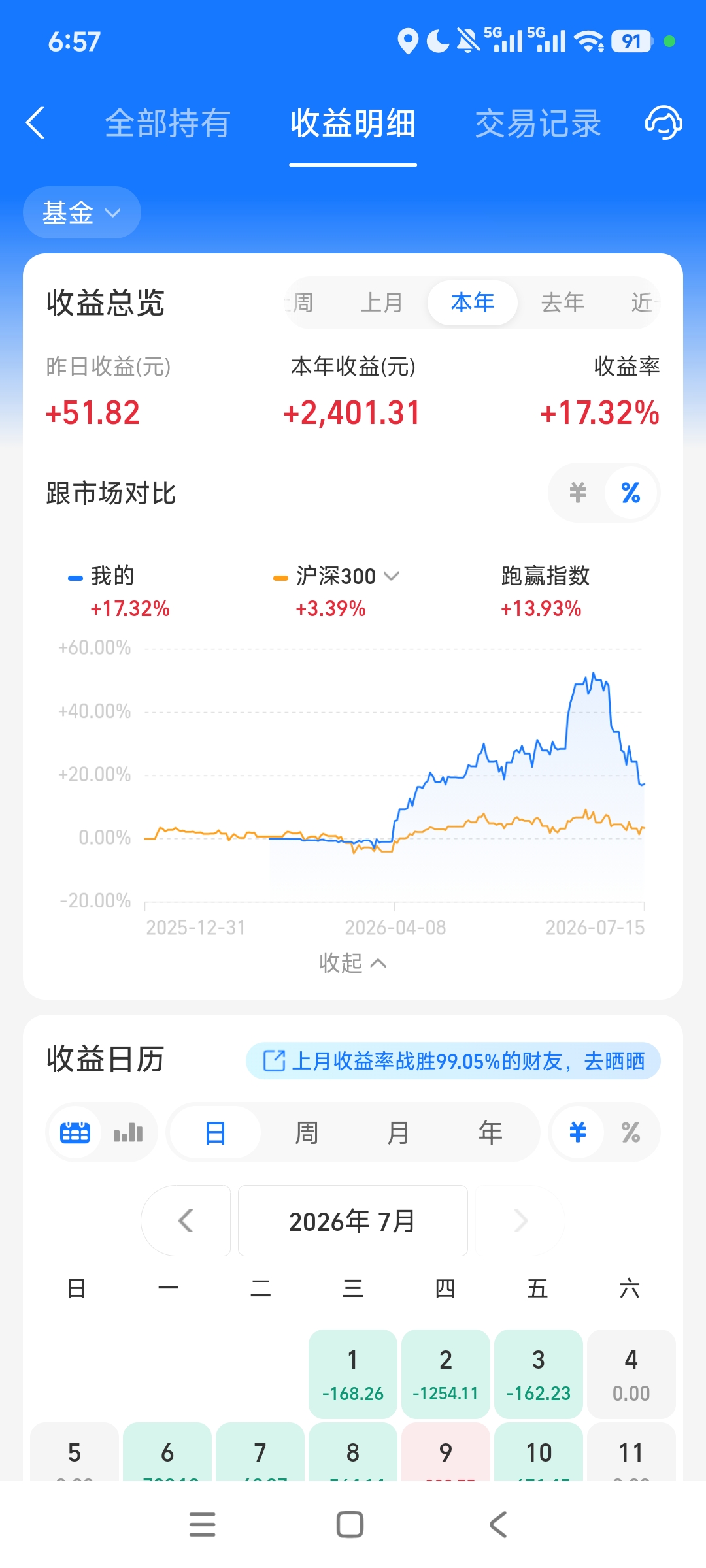This screenshot has height=1568, width=706.
Task: Open the 2026年 7月 month picker
Action: pyautogui.click(x=353, y=1220)
